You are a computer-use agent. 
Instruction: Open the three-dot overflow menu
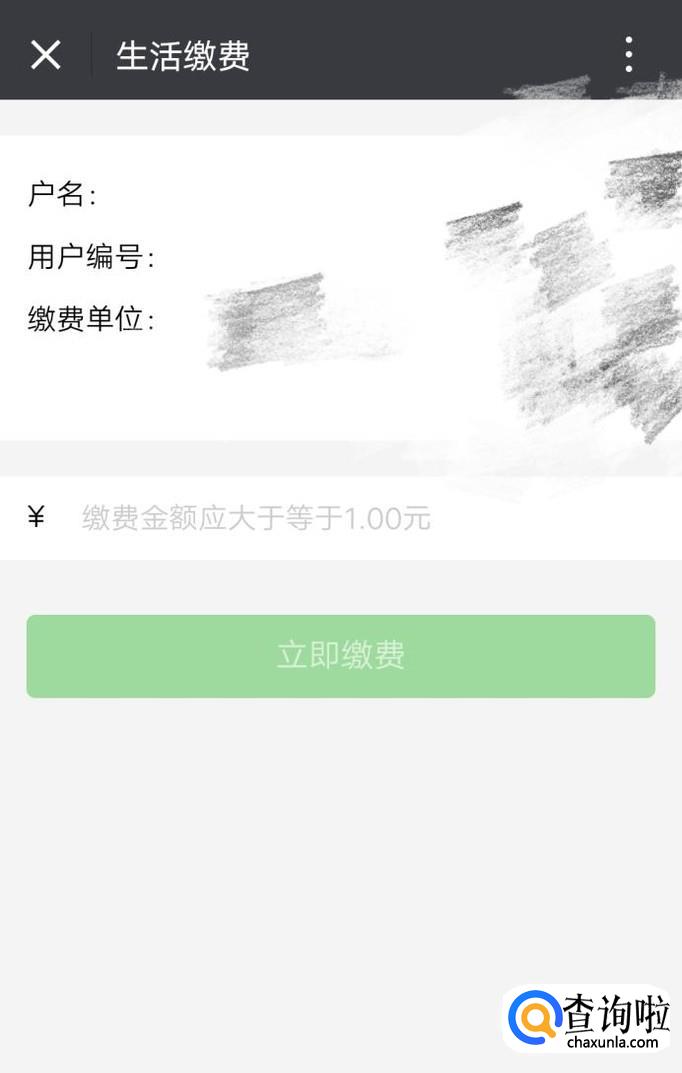[x=629, y=55]
